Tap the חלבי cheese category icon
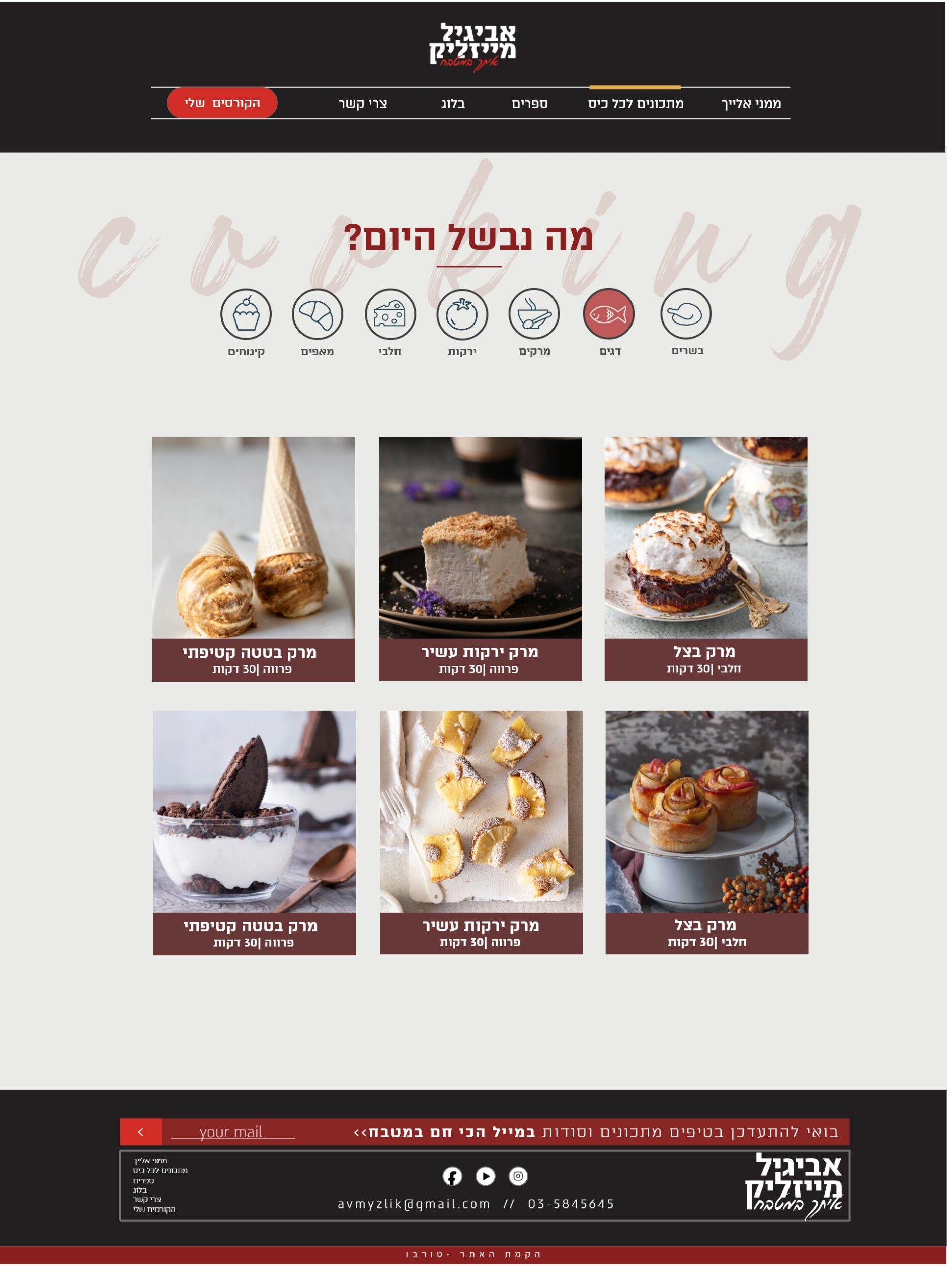947x1288 pixels. pyautogui.click(x=390, y=314)
